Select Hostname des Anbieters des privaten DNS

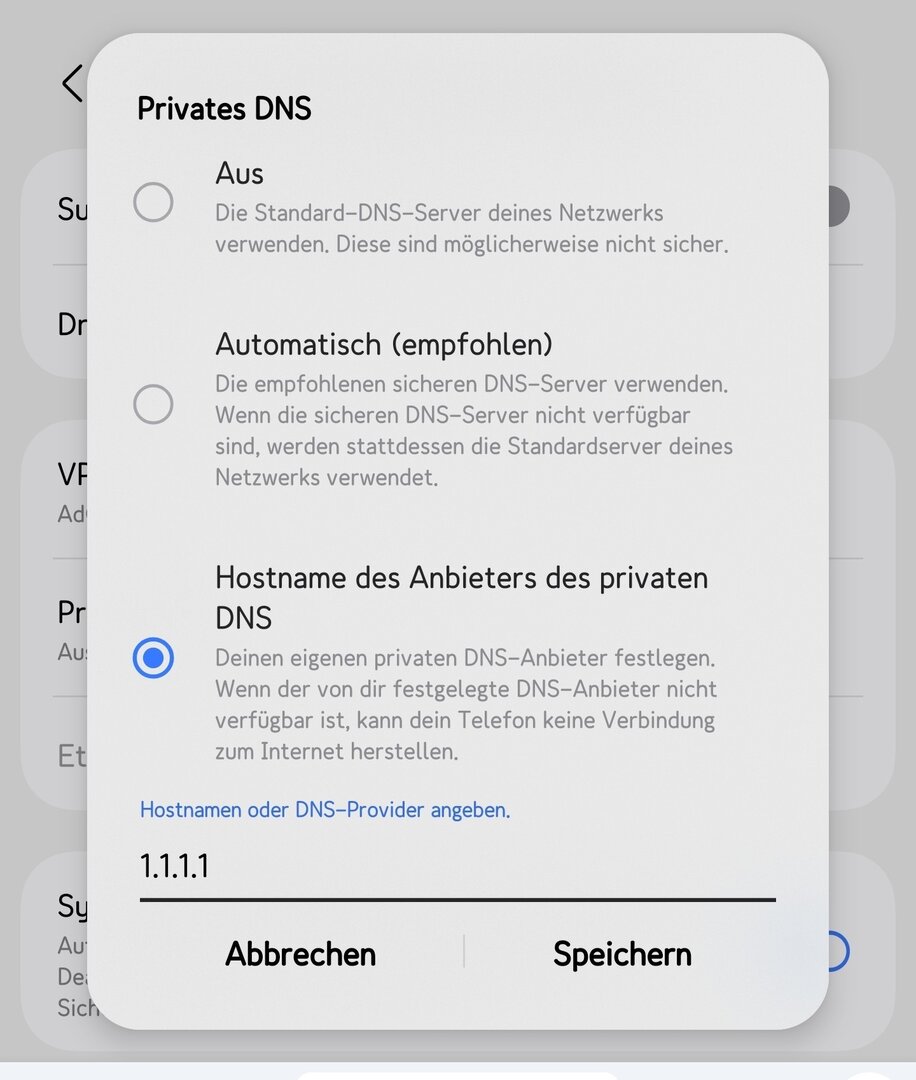[153, 658]
